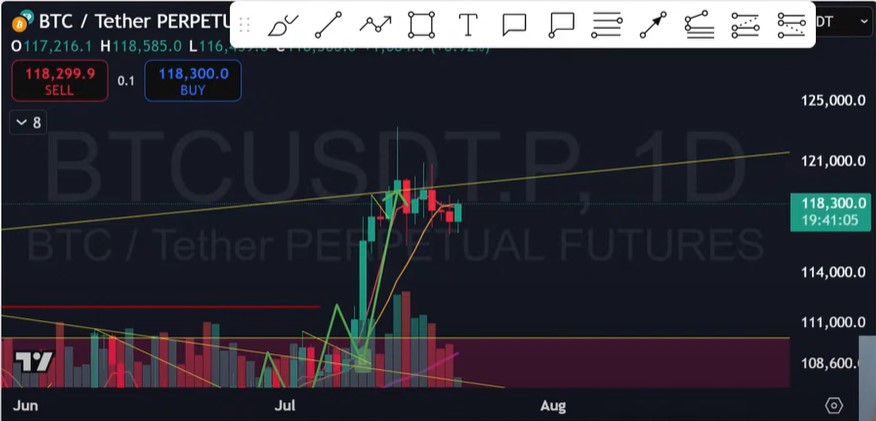Screen dimensions: 876x421
Task: Open chart settings gear icon
Action: coord(834,405)
